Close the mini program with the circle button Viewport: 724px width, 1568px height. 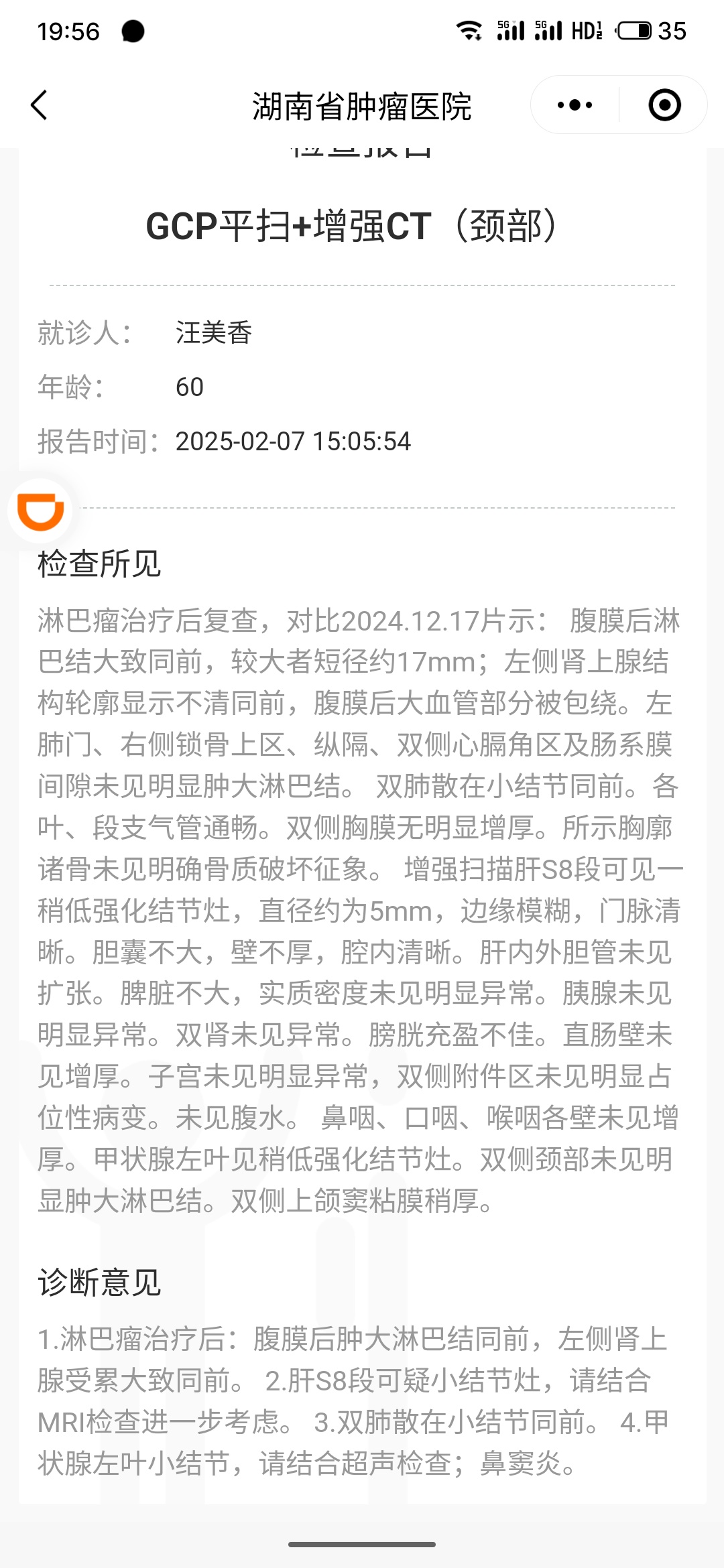point(664,105)
